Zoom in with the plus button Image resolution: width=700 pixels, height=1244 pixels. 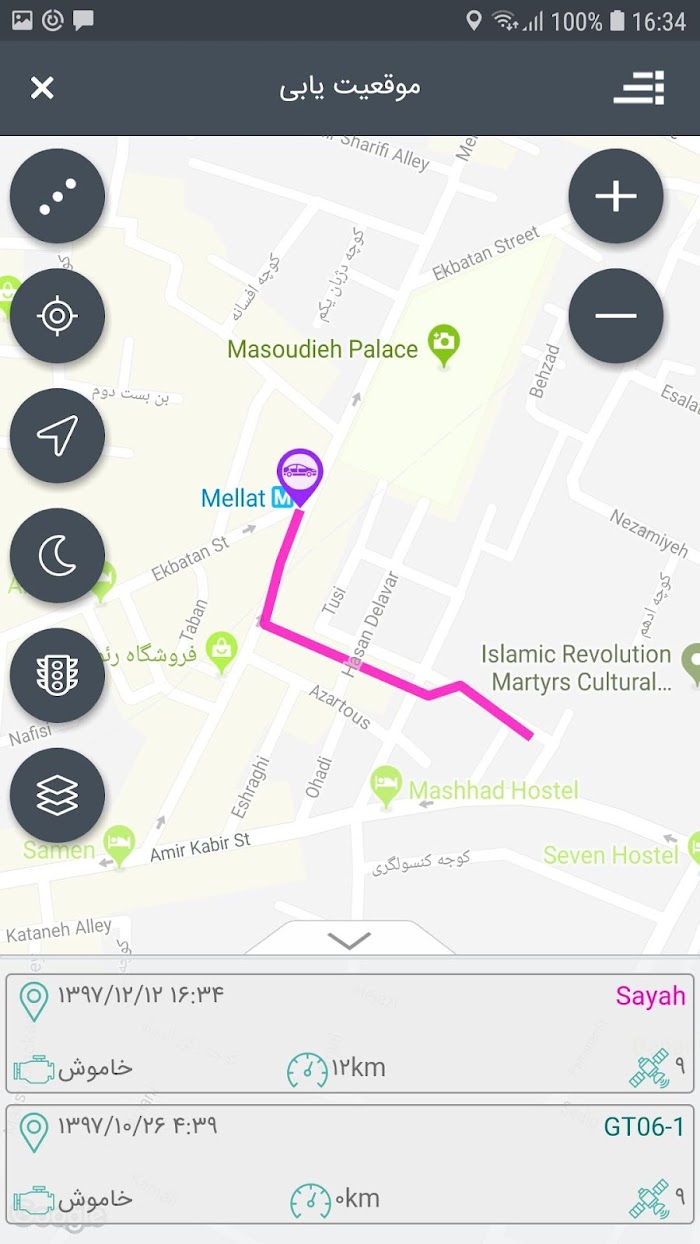pyautogui.click(x=616, y=196)
